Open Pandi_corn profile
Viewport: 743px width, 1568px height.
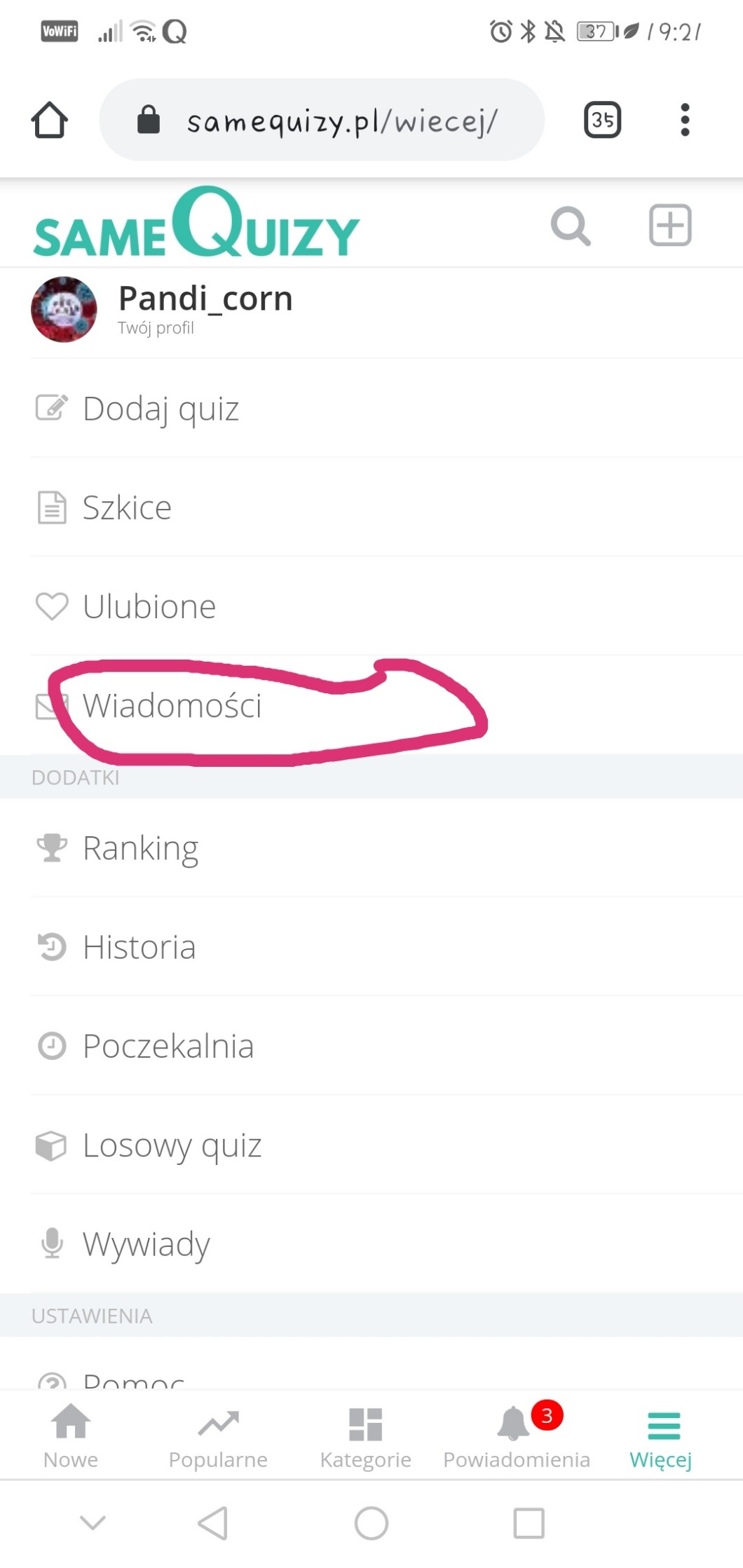tap(205, 308)
